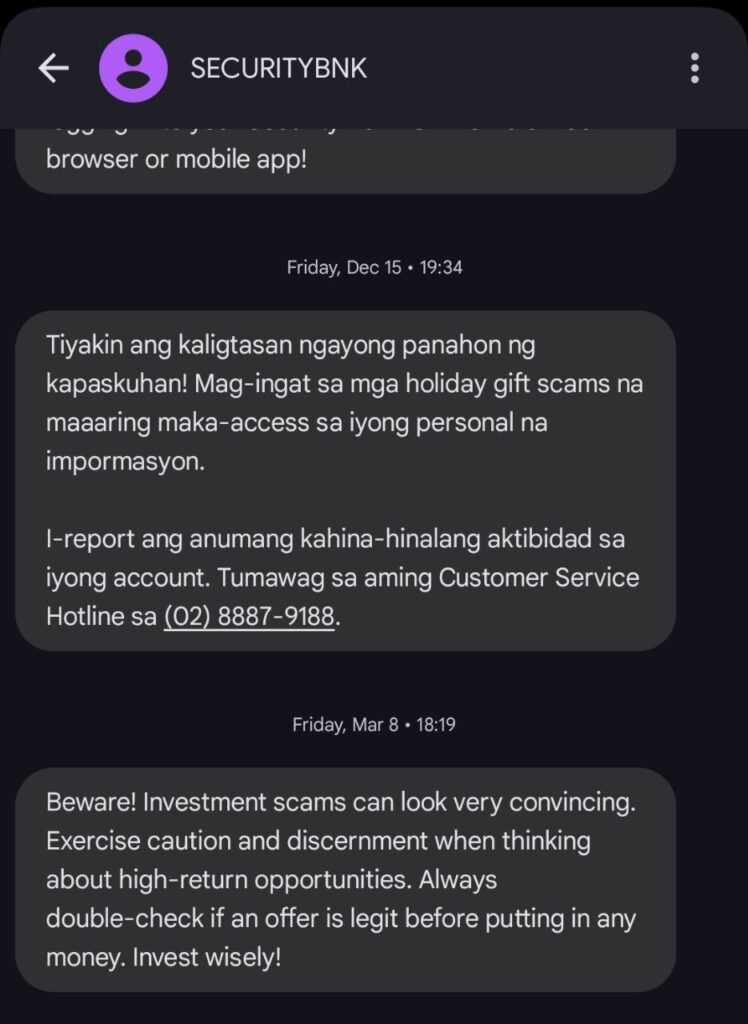748x1024 pixels.
Task: Go back to the conversations list
Action: pos(53,68)
